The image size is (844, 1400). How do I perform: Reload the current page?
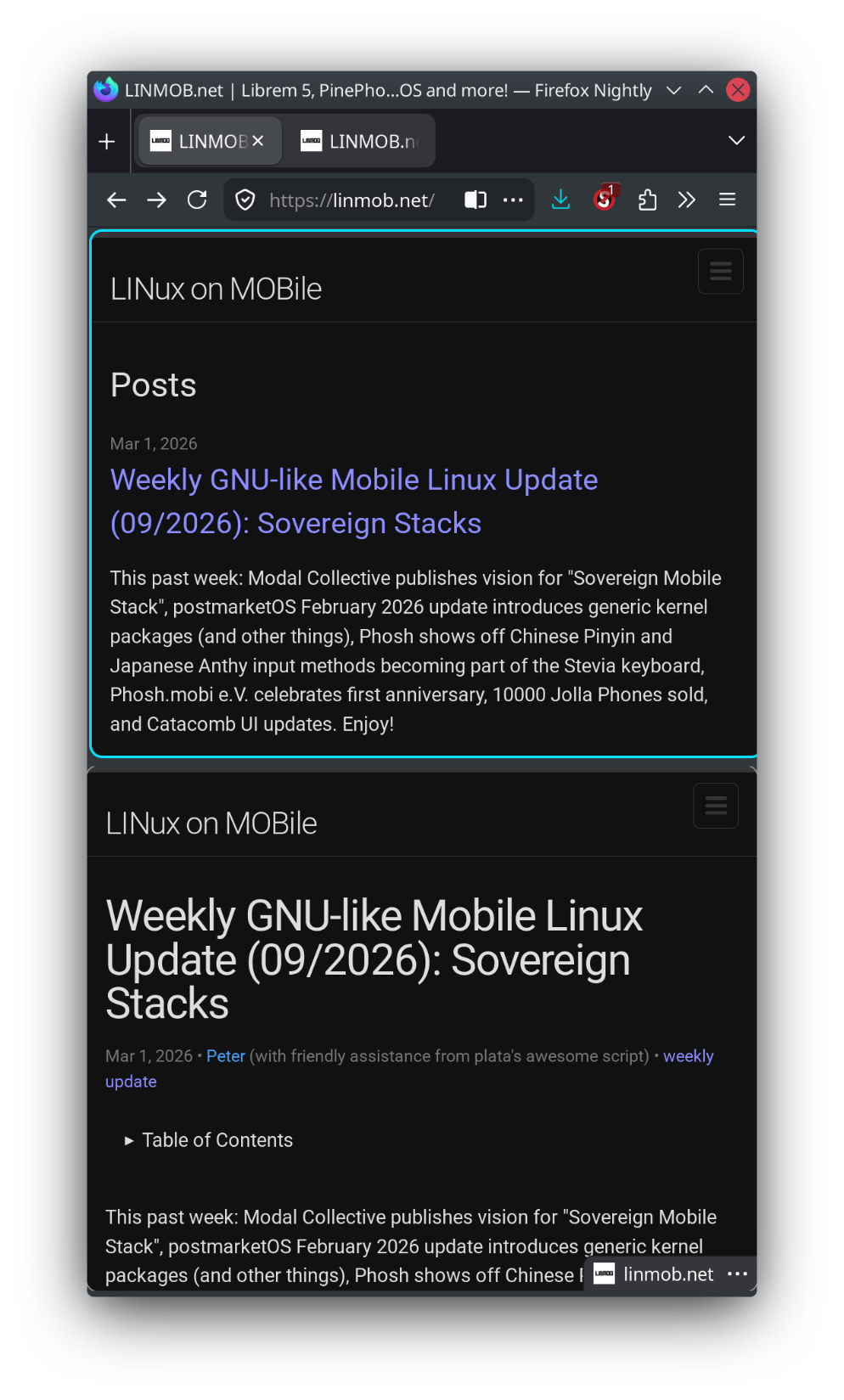197,200
